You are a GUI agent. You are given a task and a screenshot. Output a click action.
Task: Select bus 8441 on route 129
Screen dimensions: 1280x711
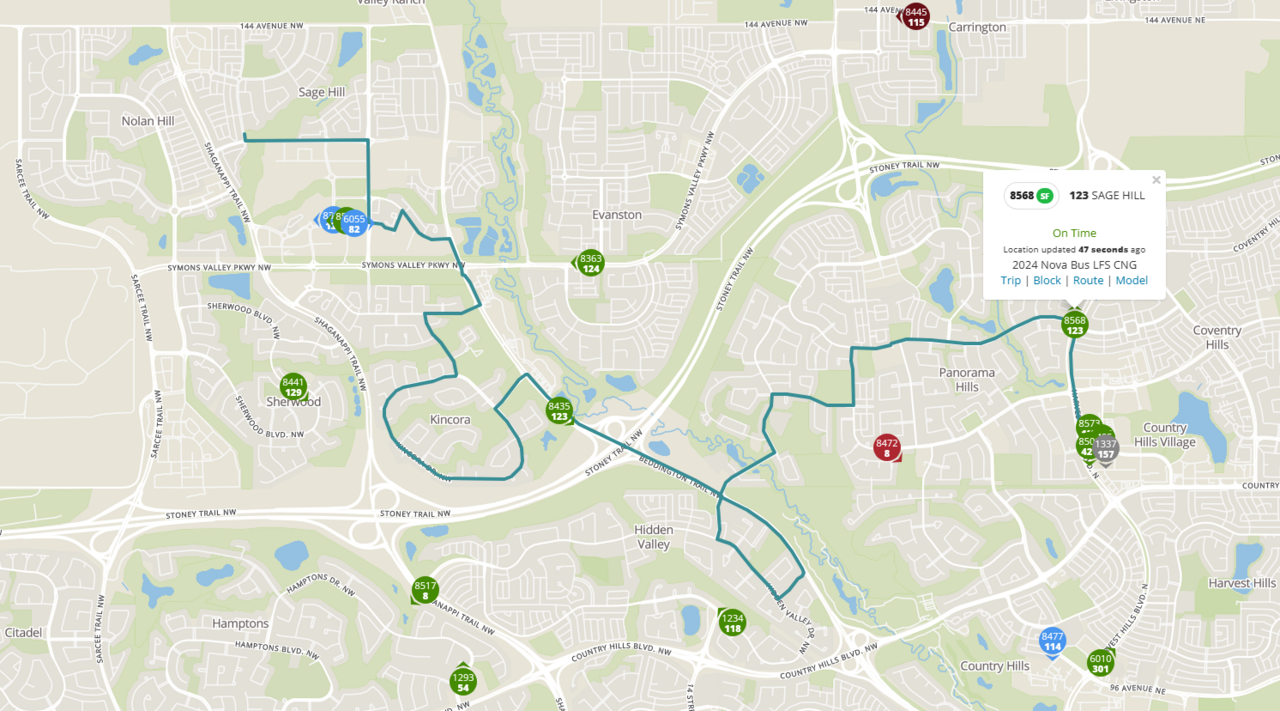(x=294, y=387)
